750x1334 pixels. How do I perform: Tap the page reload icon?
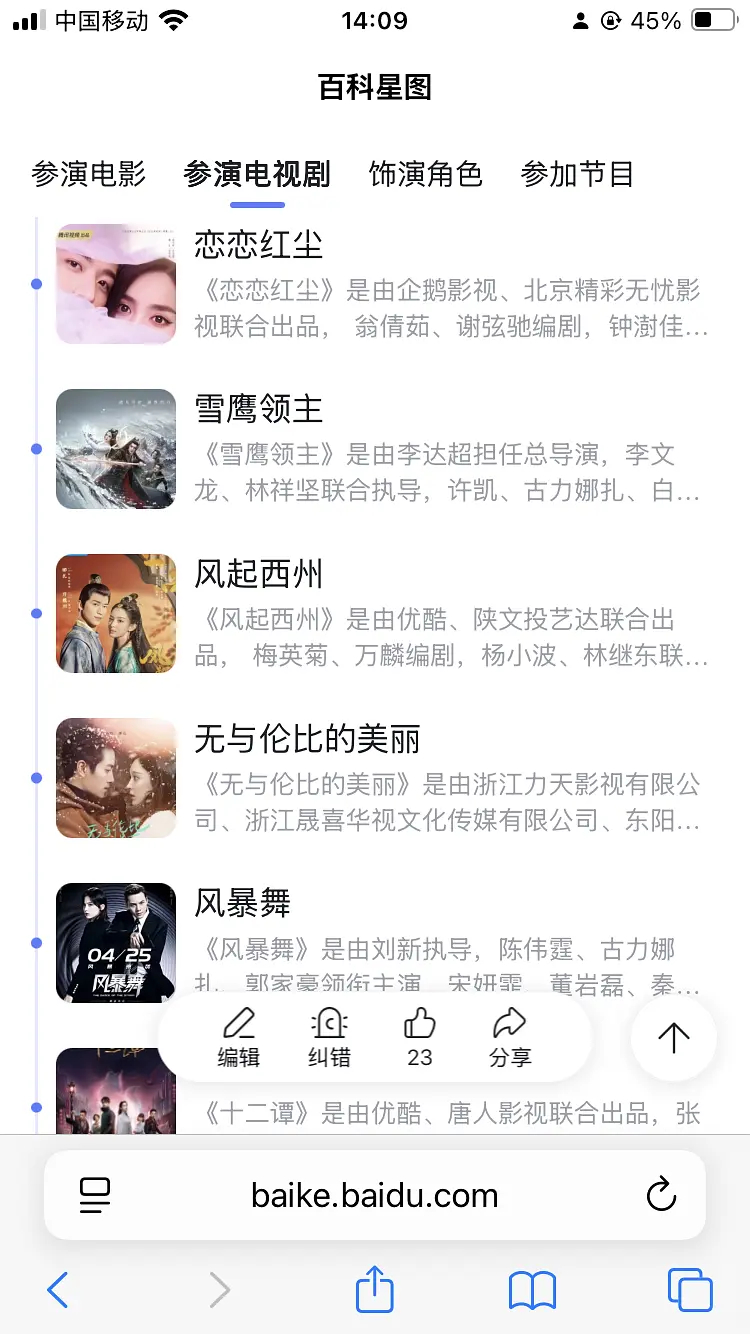(x=660, y=1195)
